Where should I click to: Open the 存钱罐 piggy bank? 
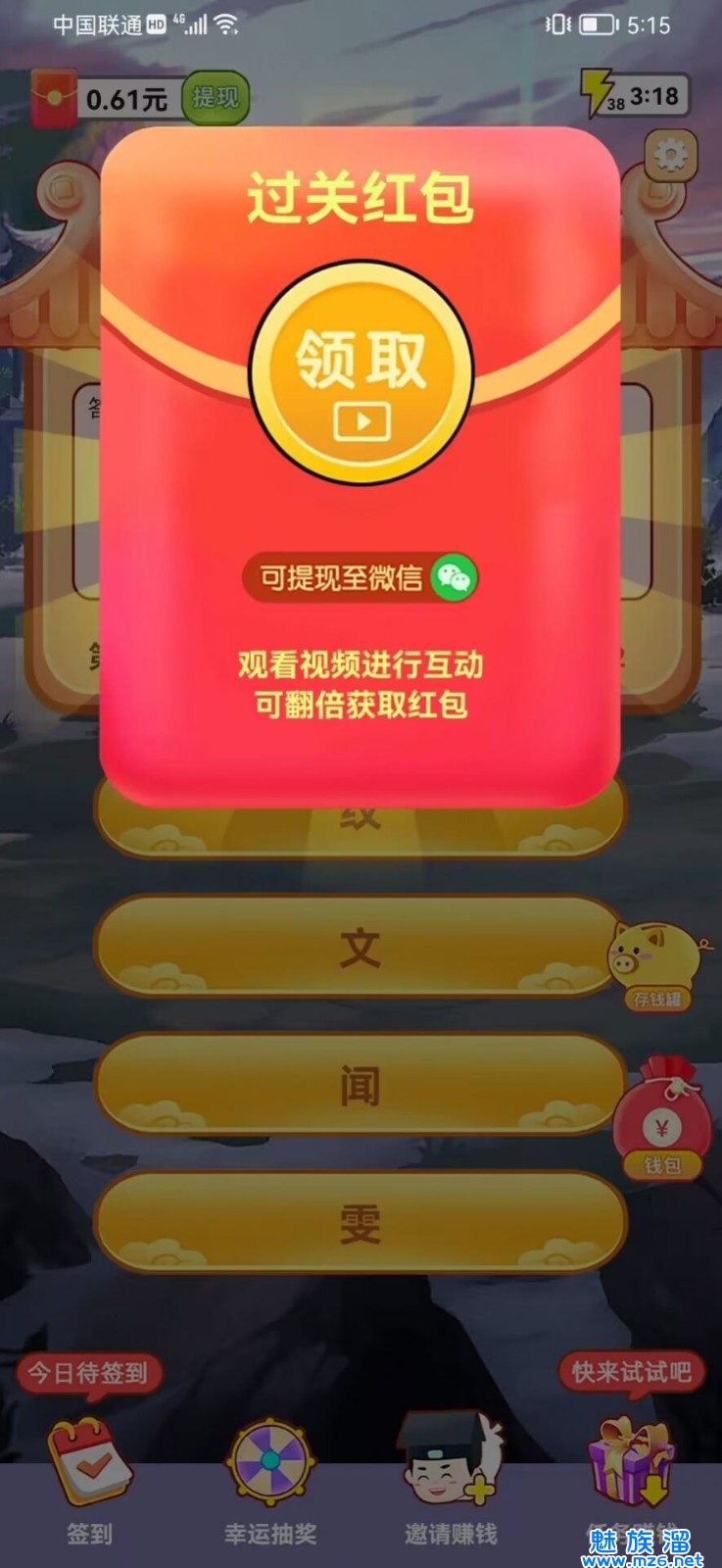656,962
